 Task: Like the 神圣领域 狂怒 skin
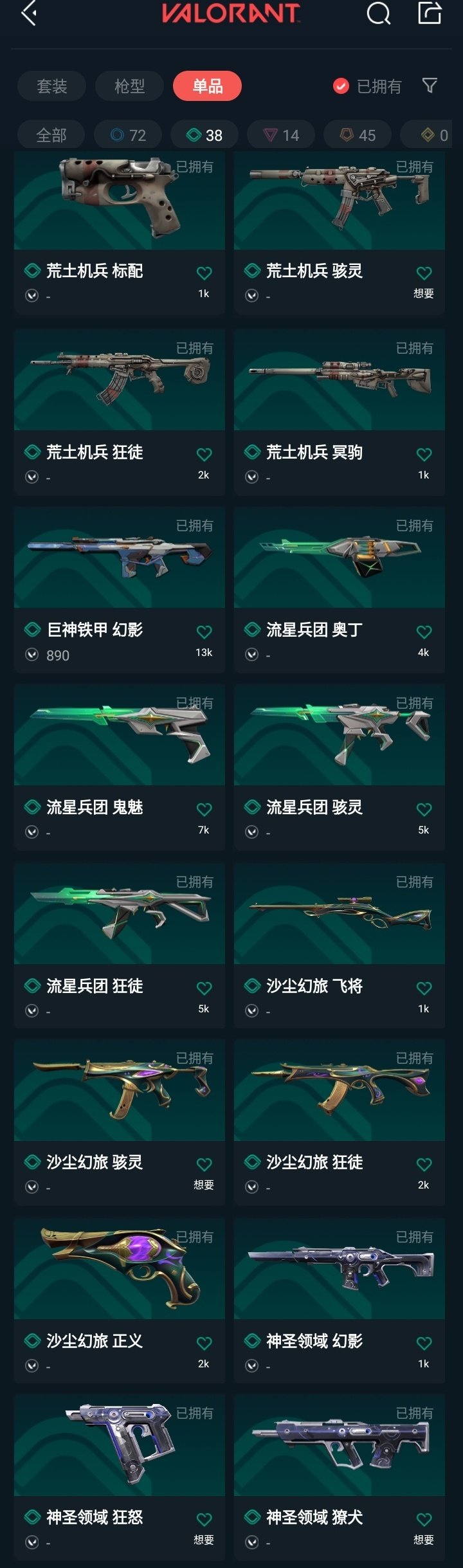[204, 1520]
